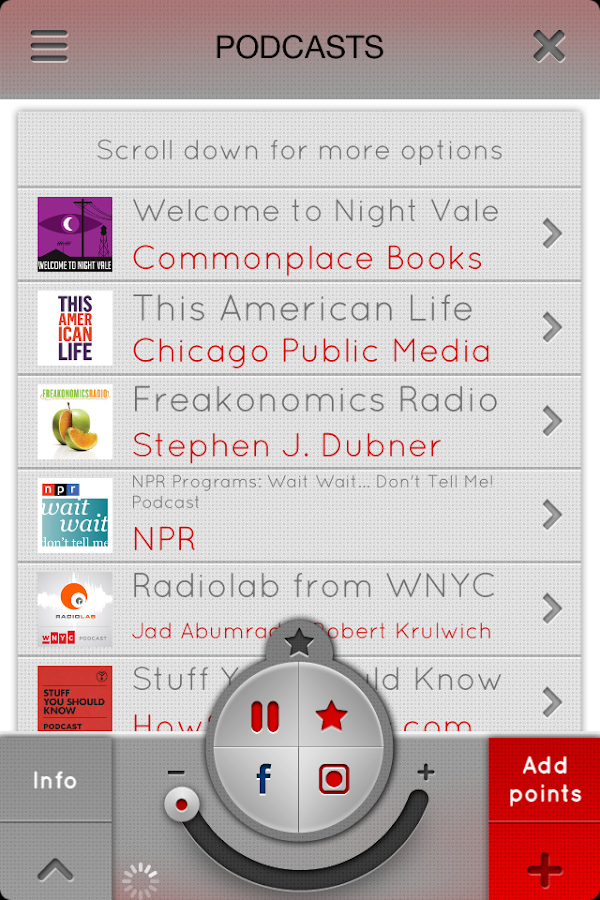Tap Add points

point(545,780)
